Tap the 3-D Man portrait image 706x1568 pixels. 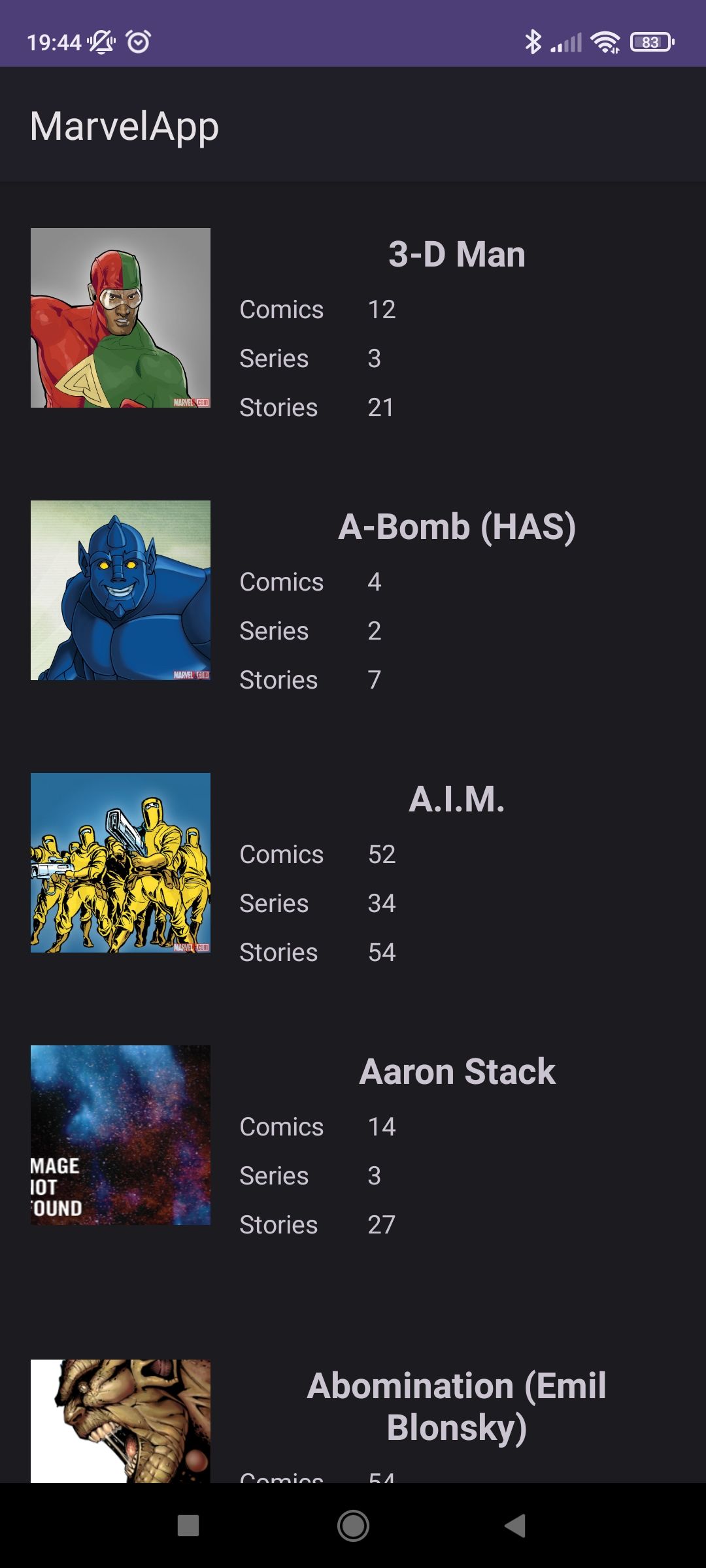(120, 318)
